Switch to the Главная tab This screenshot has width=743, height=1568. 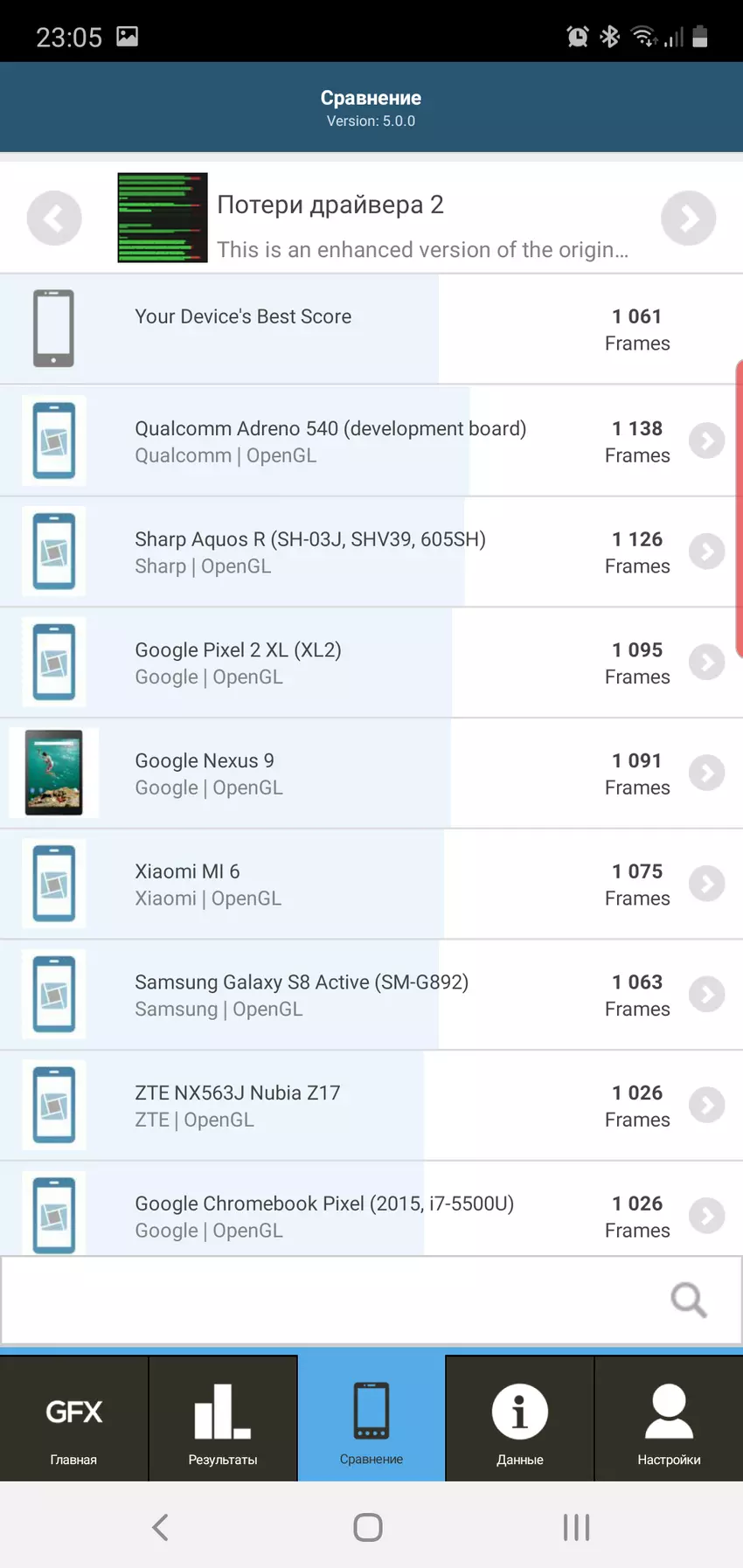(74, 1419)
